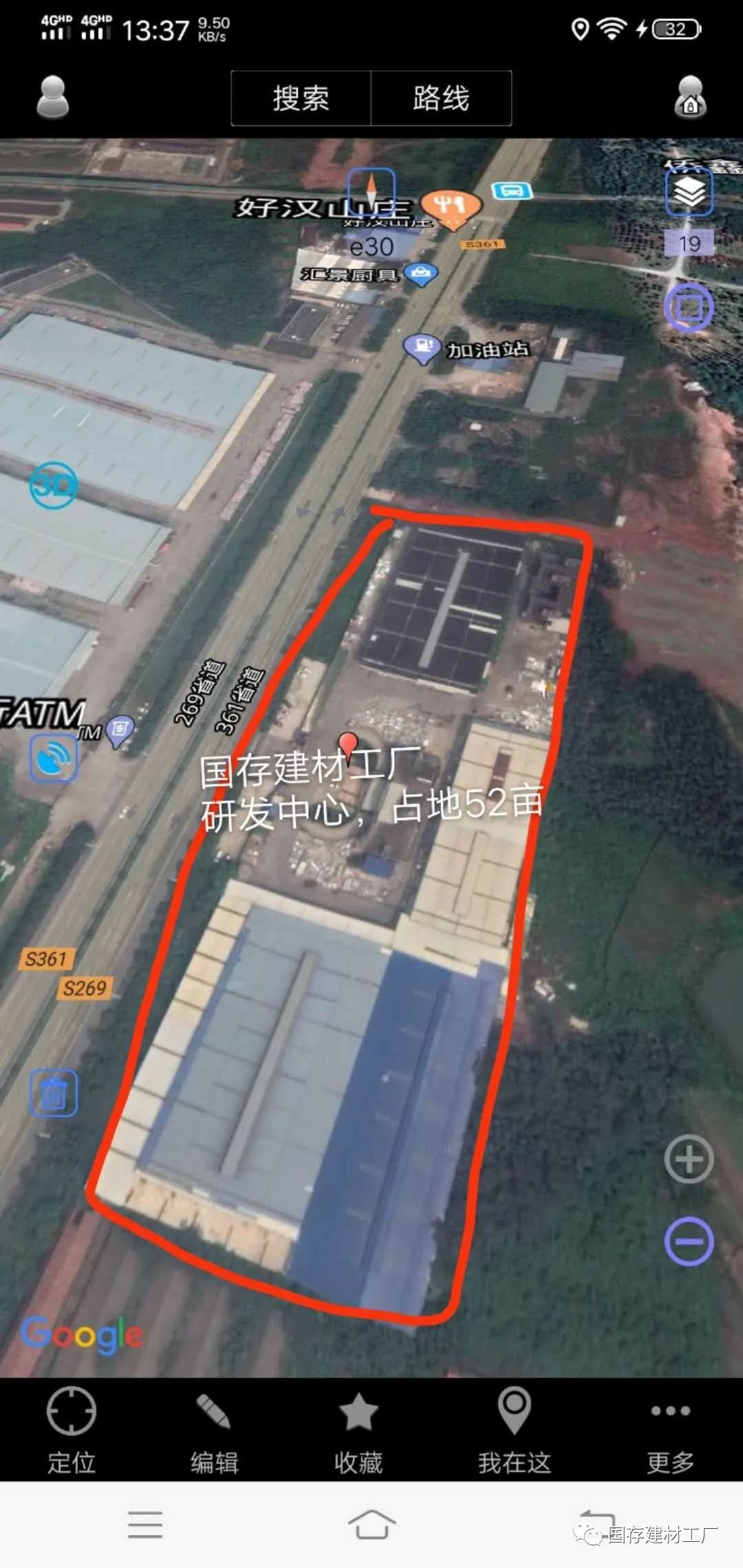Tap 我在这 to mark my position
743x1568 pixels.
[515, 1430]
